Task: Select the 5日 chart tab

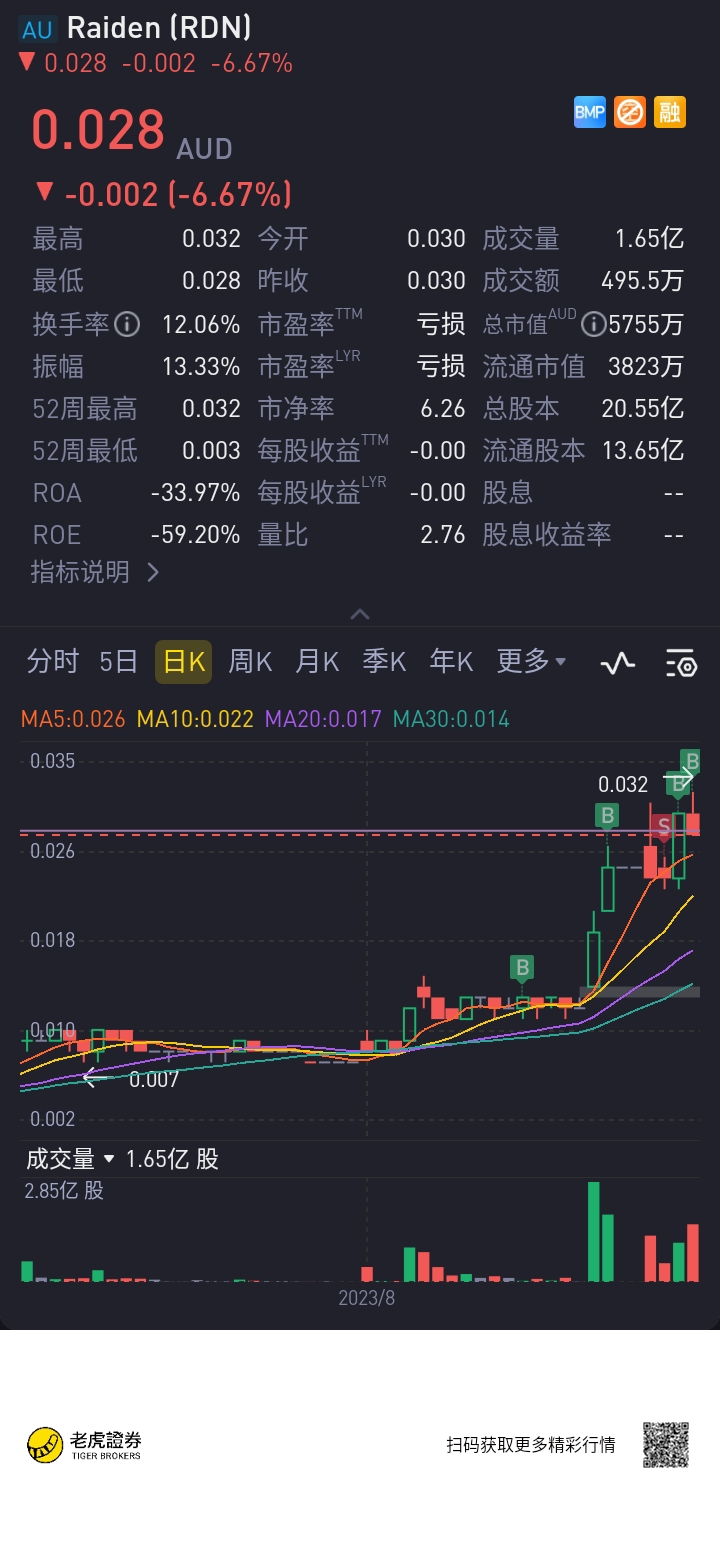Action: click(x=118, y=661)
